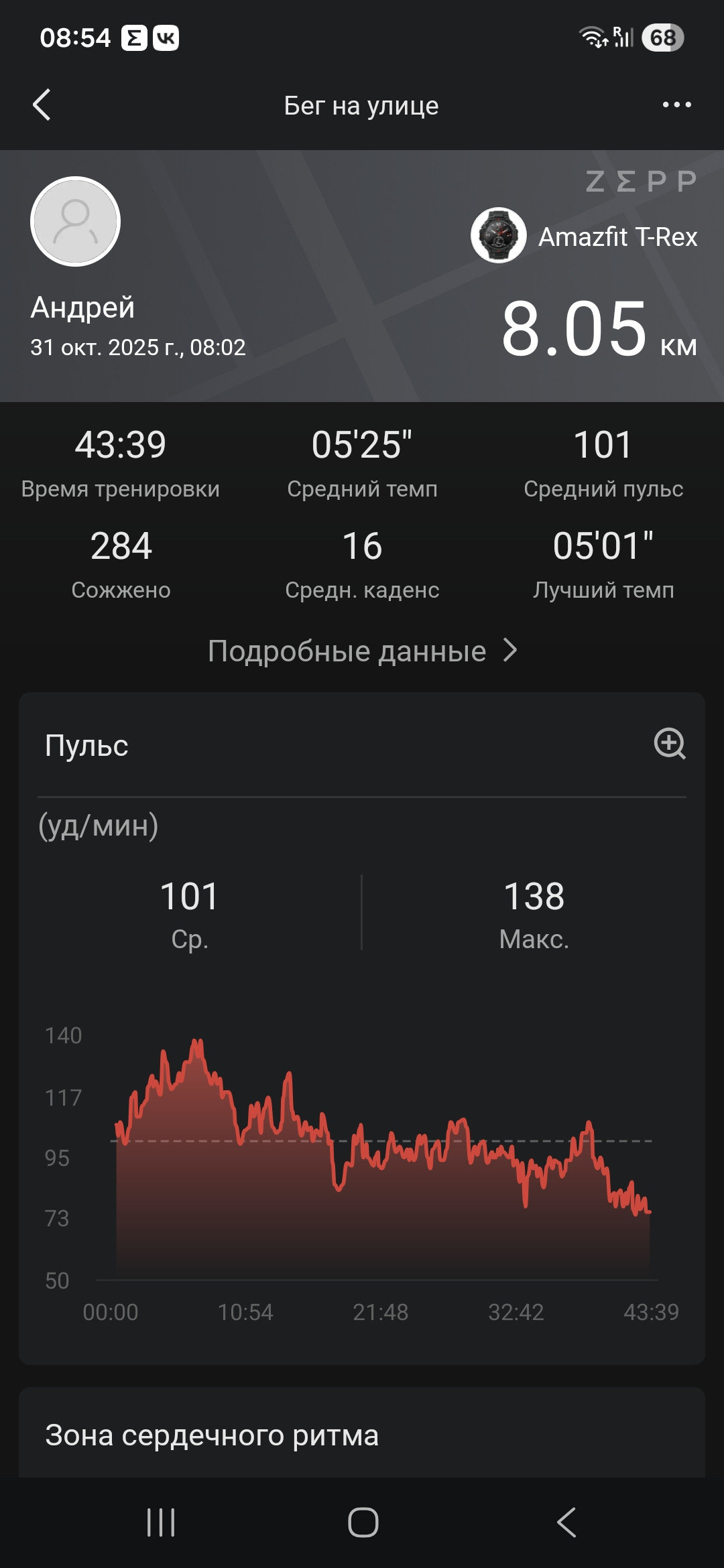
Task: Open Подробные данные detailed stats
Action: 362,651
